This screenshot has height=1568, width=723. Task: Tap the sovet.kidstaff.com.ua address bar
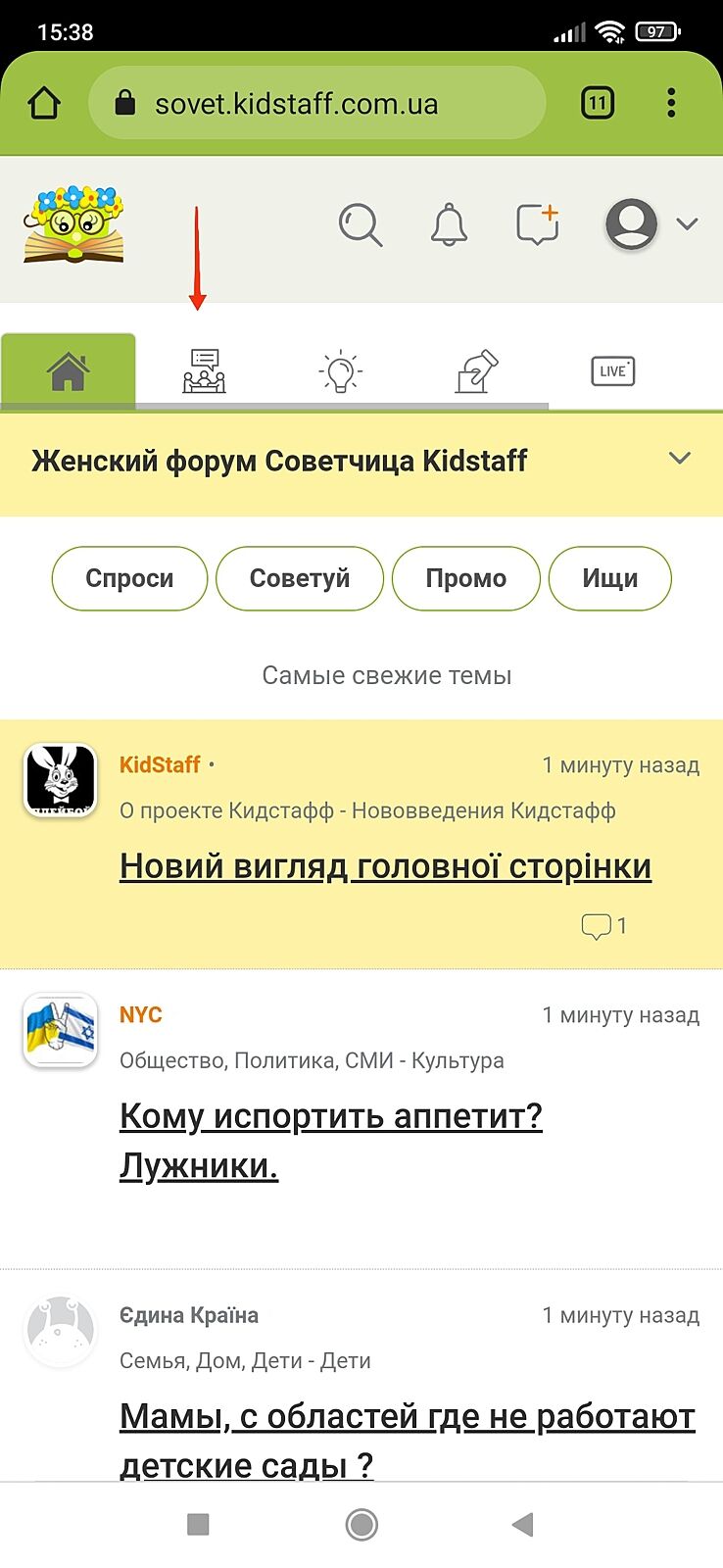point(315,103)
